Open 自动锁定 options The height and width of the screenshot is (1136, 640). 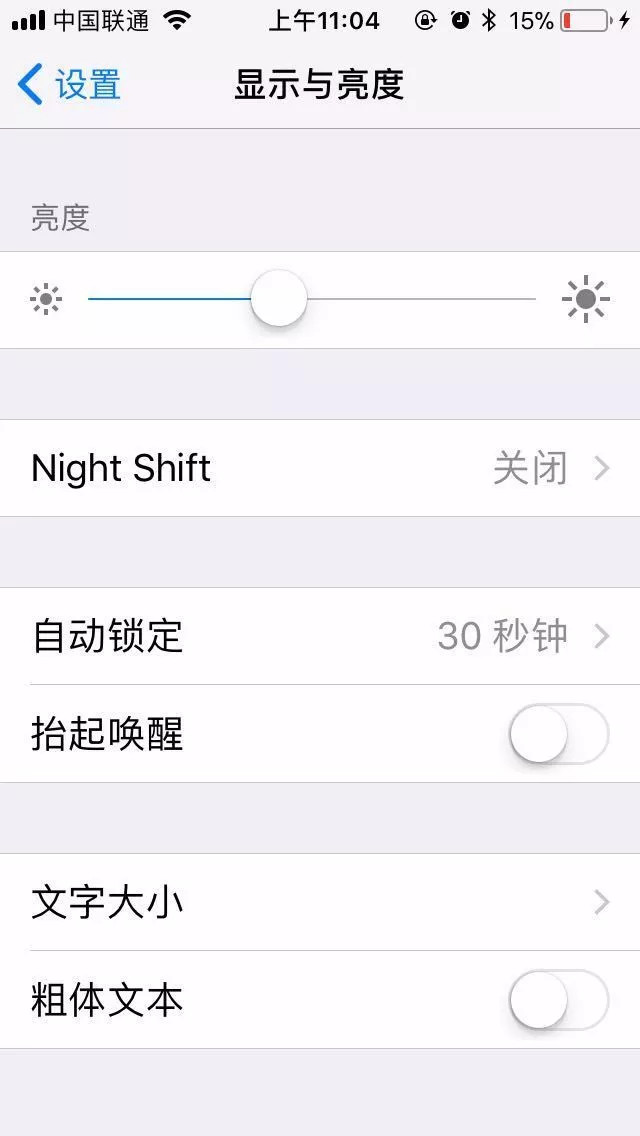[320, 636]
